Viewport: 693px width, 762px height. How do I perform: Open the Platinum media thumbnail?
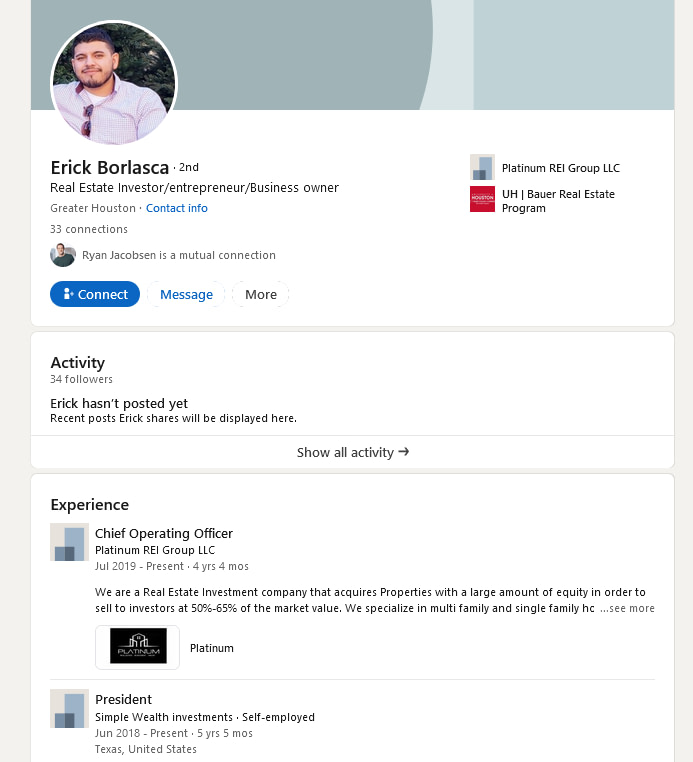pyautogui.click(x=138, y=647)
